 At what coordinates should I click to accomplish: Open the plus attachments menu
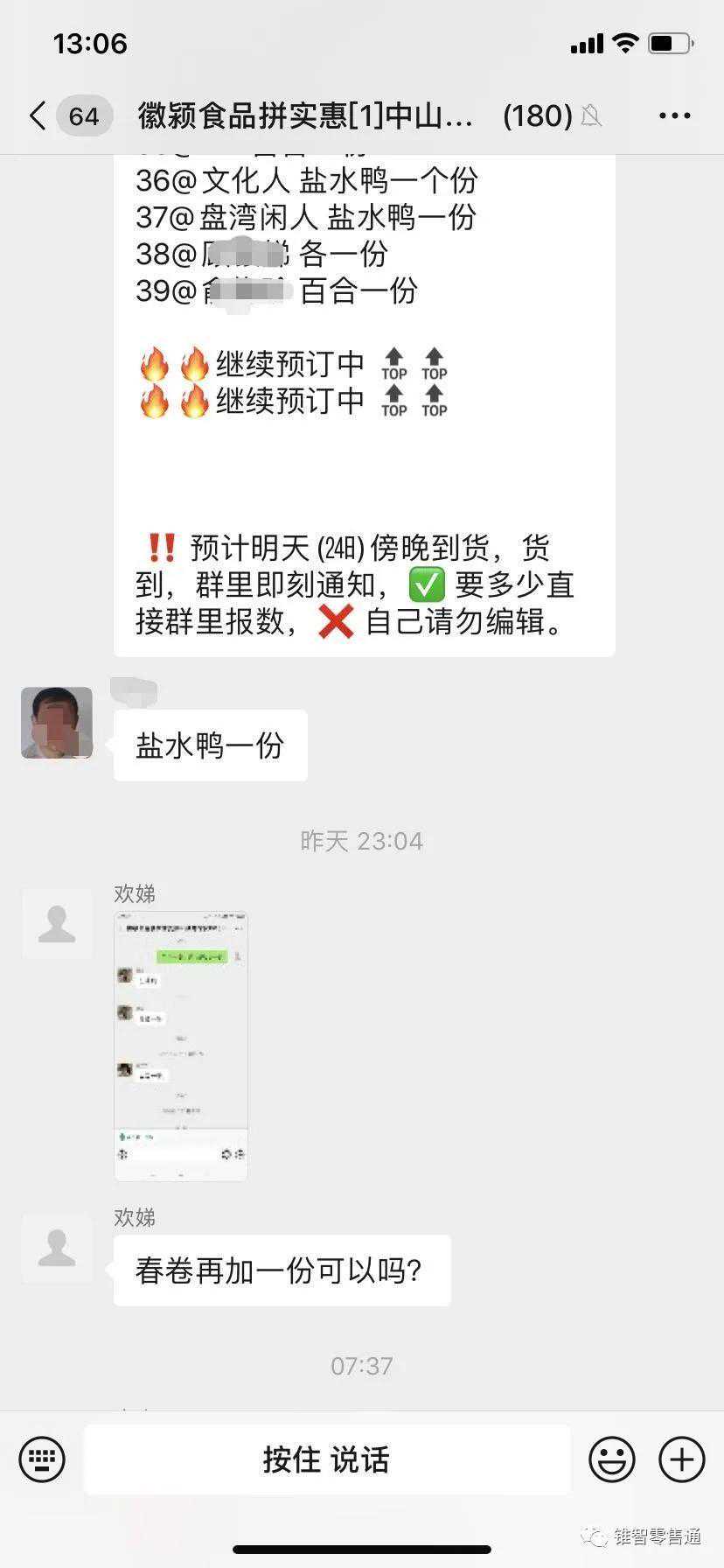(681, 1459)
